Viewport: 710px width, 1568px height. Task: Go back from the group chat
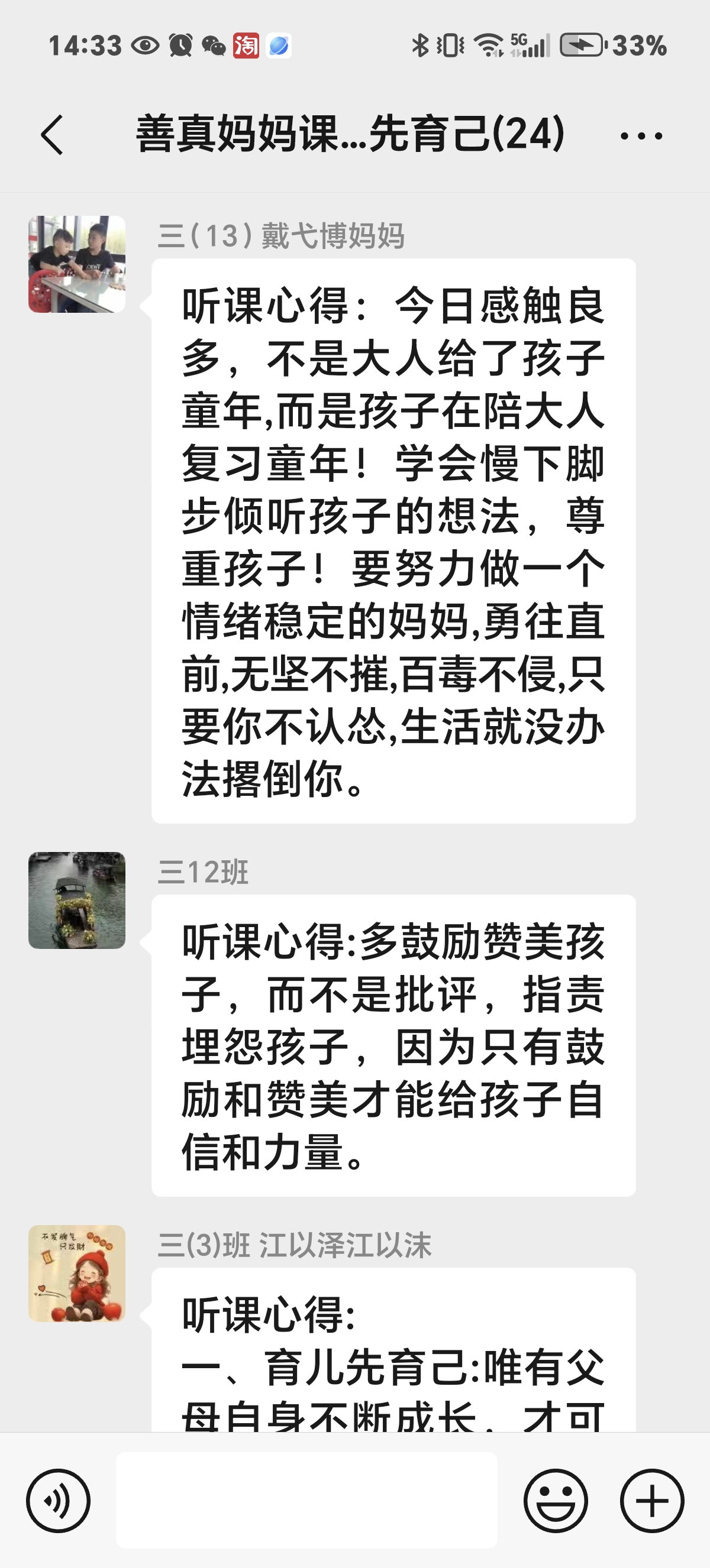[x=53, y=135]
